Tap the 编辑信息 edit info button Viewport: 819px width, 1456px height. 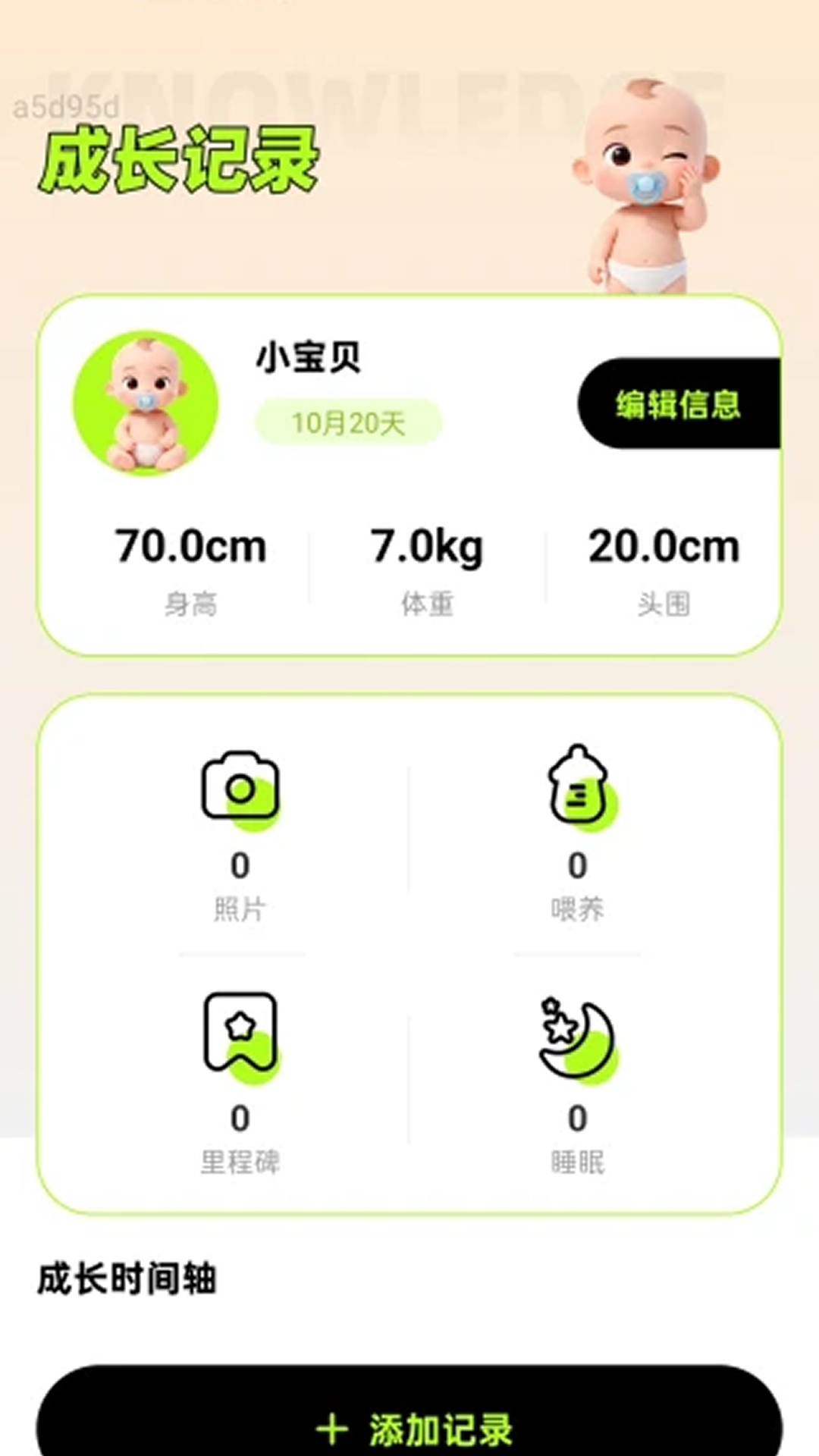coord(679,404)
